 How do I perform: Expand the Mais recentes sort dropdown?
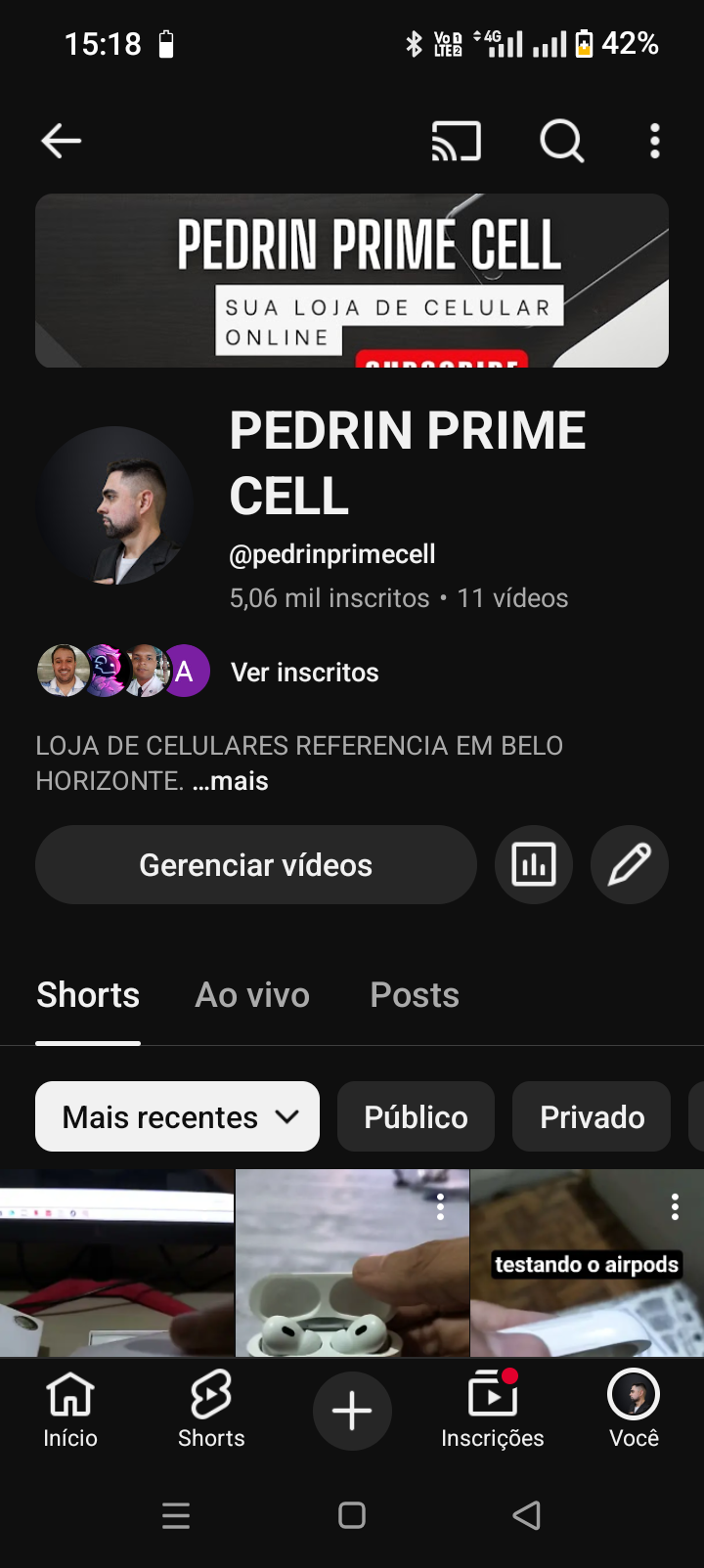click(178, 1116)
